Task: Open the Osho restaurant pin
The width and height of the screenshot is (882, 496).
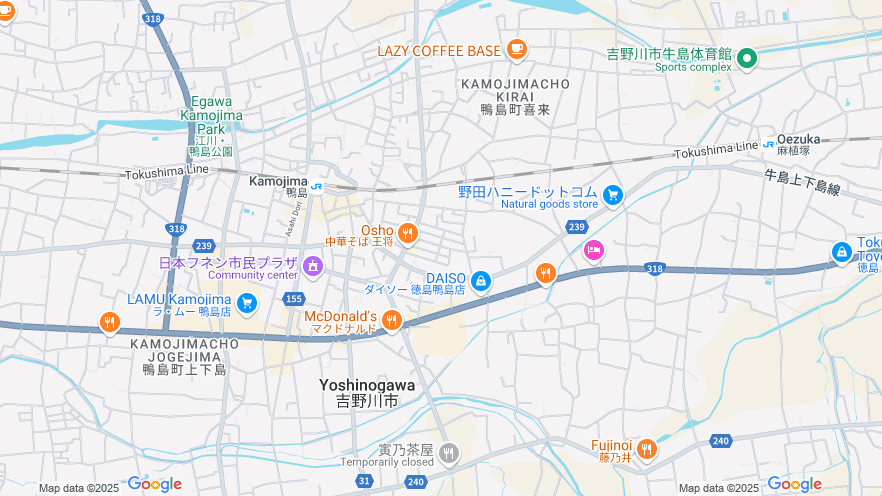Action: tap(407, 234)
